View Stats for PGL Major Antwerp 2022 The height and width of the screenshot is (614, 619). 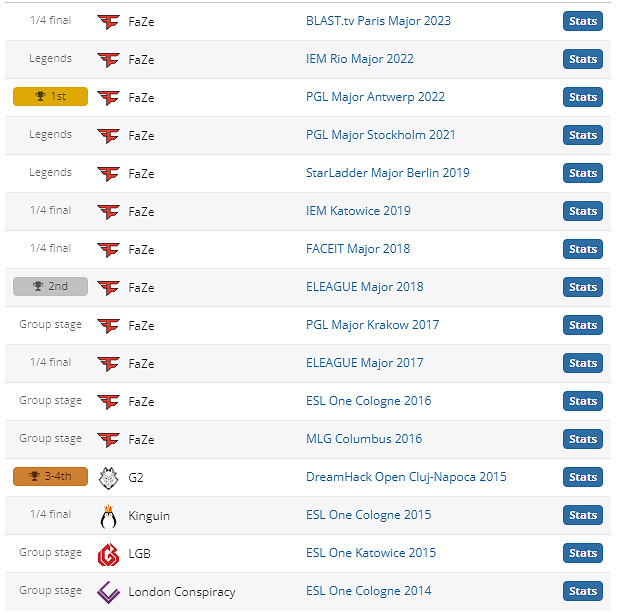pyautogui.click(x=582, y=97)
